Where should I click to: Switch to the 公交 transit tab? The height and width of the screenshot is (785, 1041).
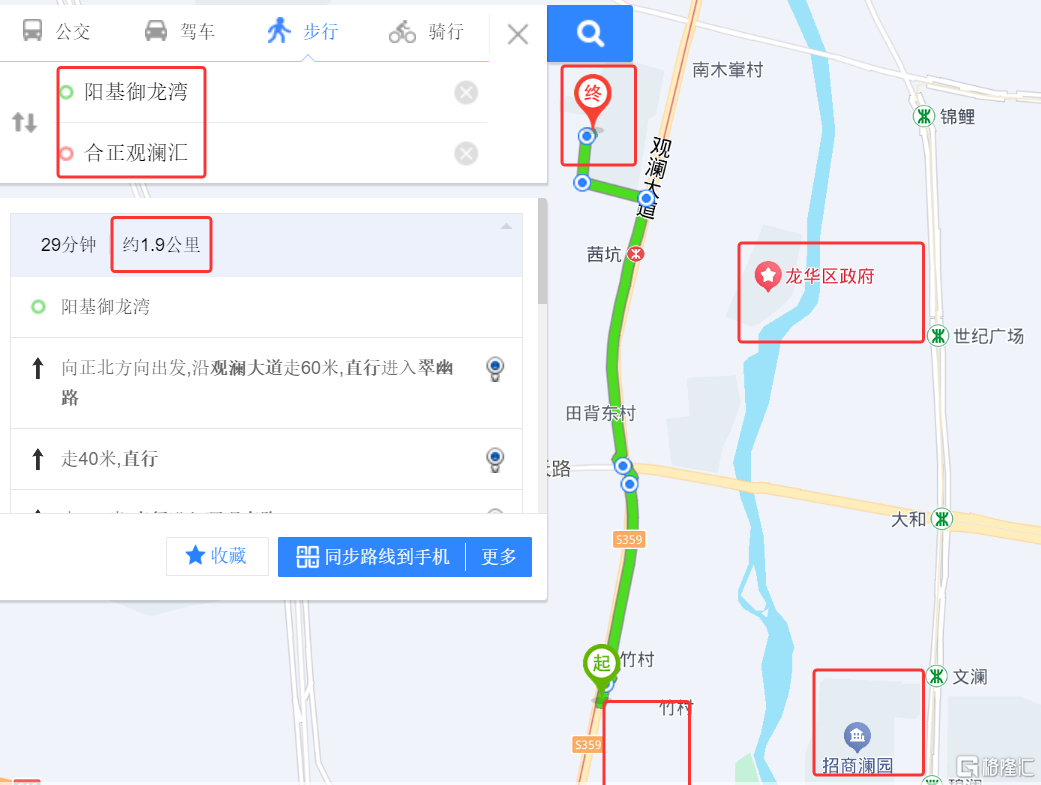pyautogui.click(x=56, y=31)
